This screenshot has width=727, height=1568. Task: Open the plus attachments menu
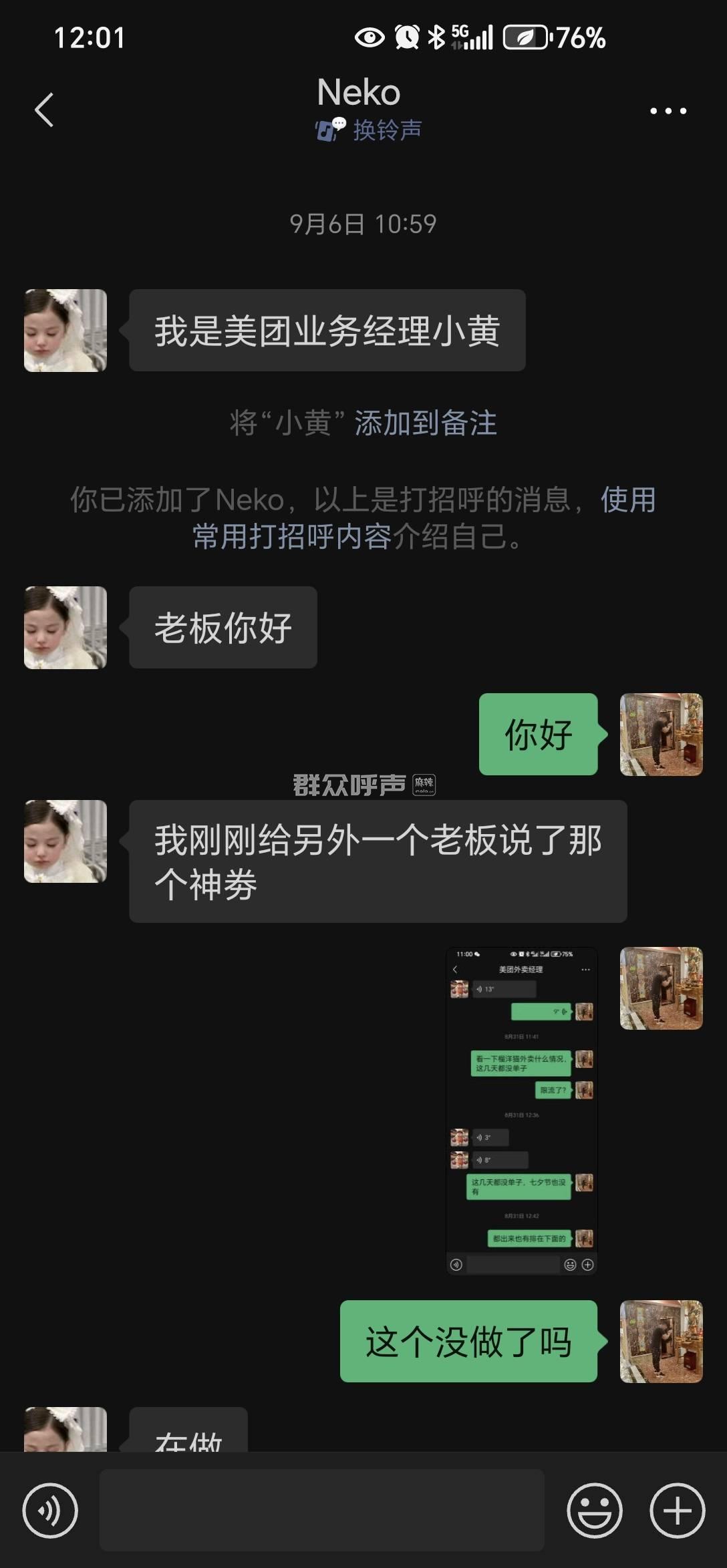[677, 1511]
